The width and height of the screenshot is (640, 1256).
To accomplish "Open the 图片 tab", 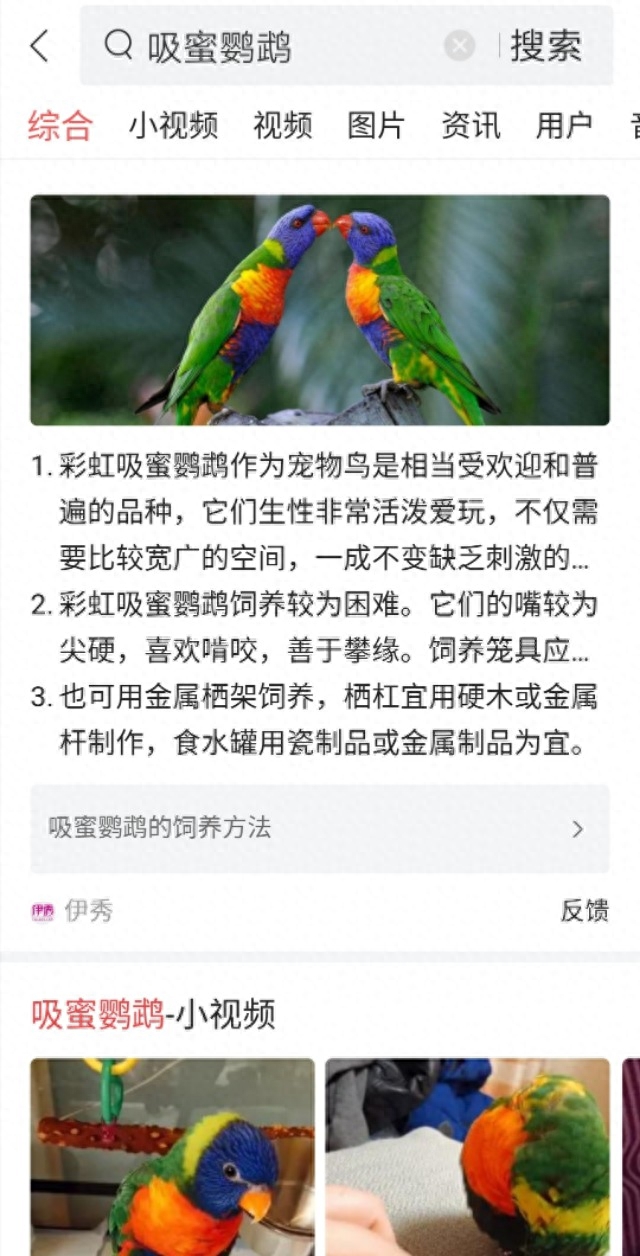I will 376,126.
